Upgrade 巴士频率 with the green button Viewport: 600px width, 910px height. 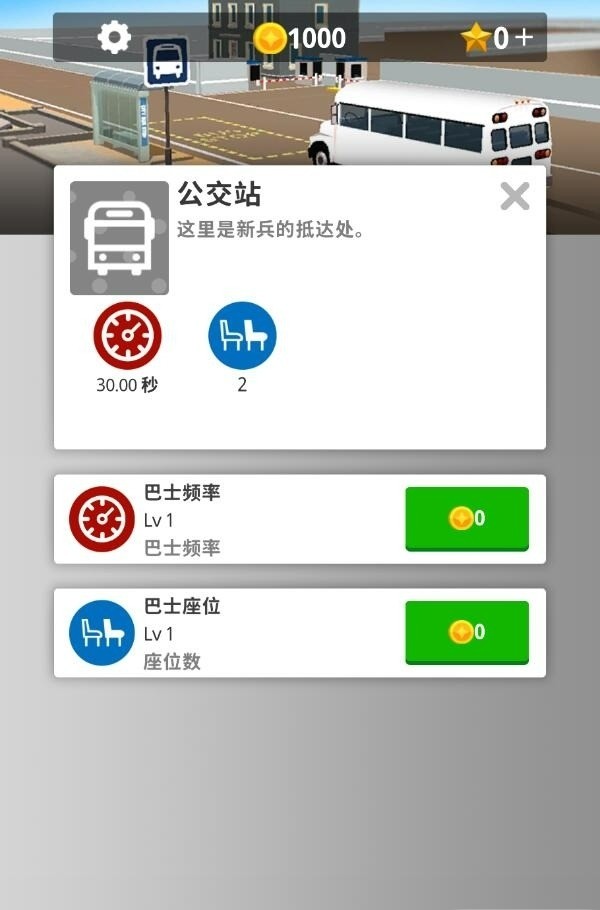tap(466, 518)
